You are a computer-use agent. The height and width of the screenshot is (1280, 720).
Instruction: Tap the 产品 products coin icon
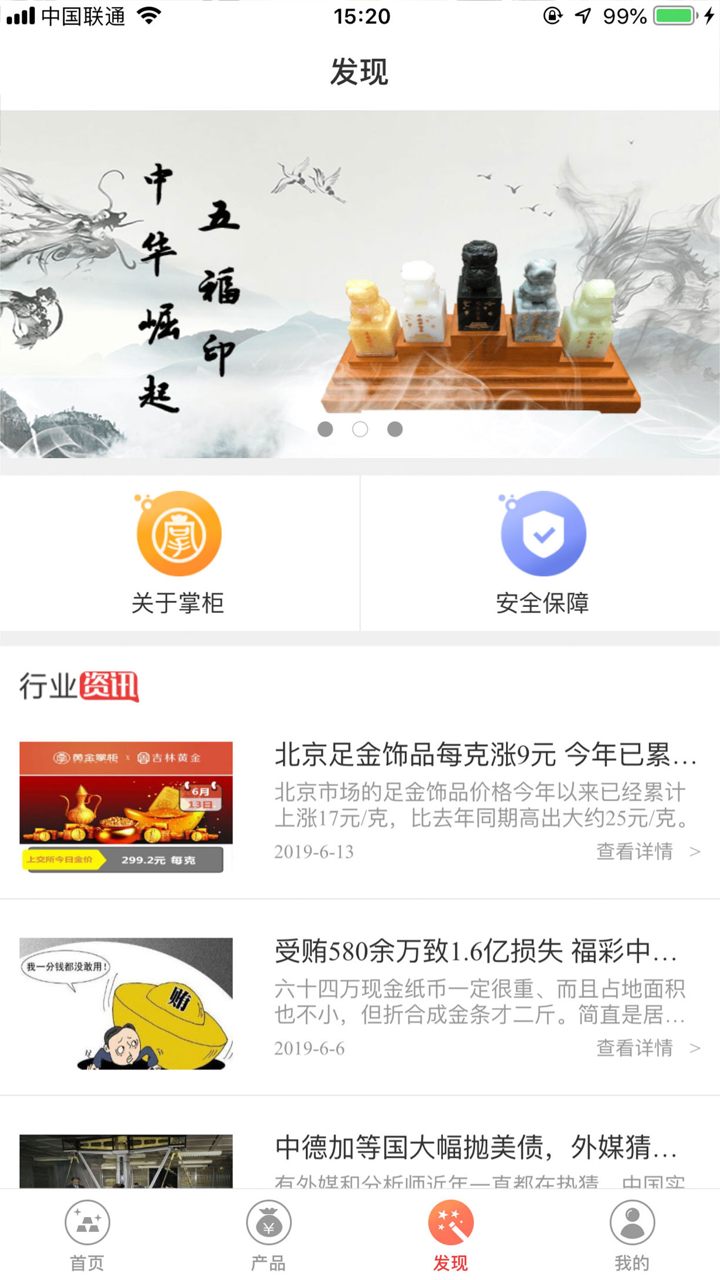[x=268, y=1222]
